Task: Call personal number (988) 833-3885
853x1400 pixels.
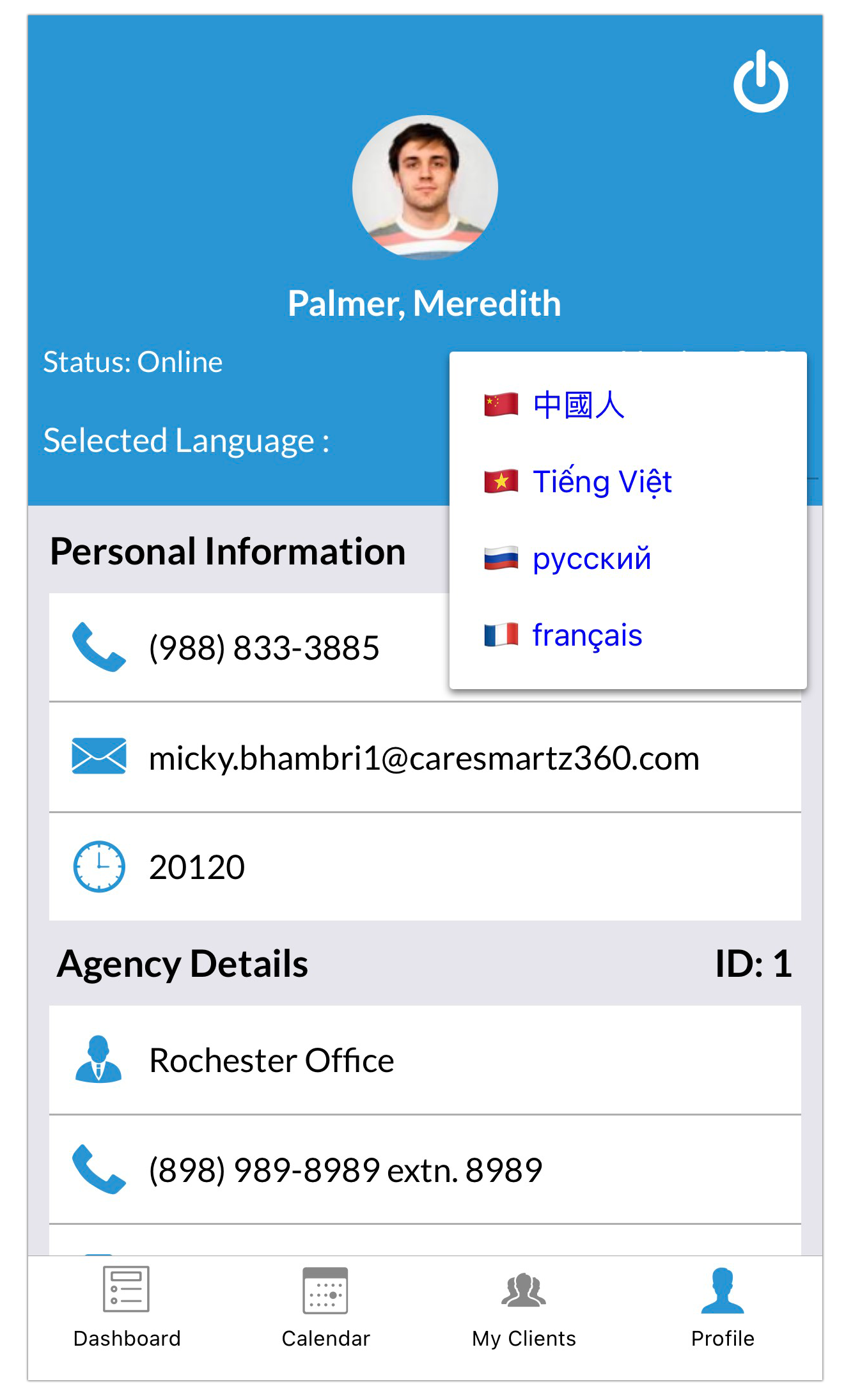Action: click(263, 648)
